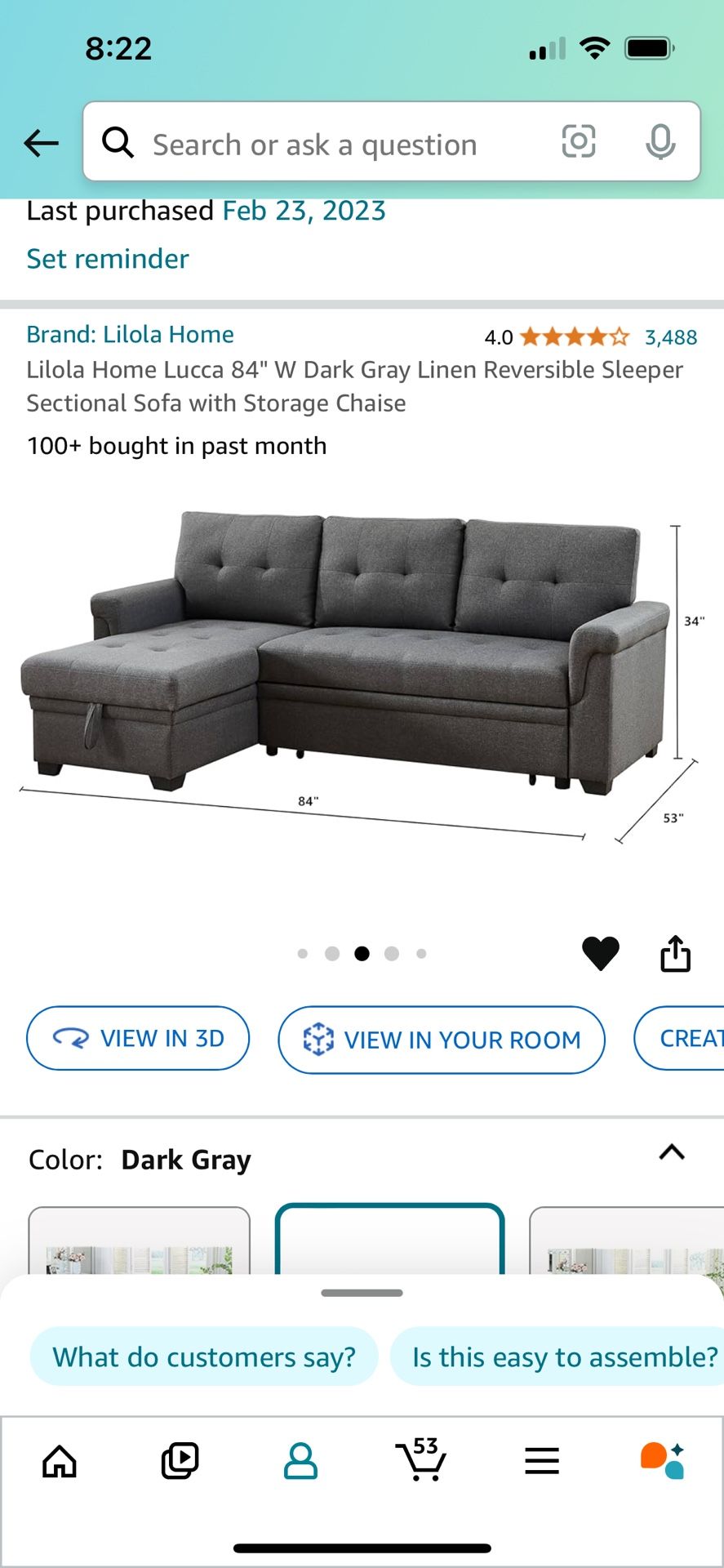Tap the Search or ask a question field
Image resolution: width=724 pixels, height=1568 pixels.
point(326,143)
